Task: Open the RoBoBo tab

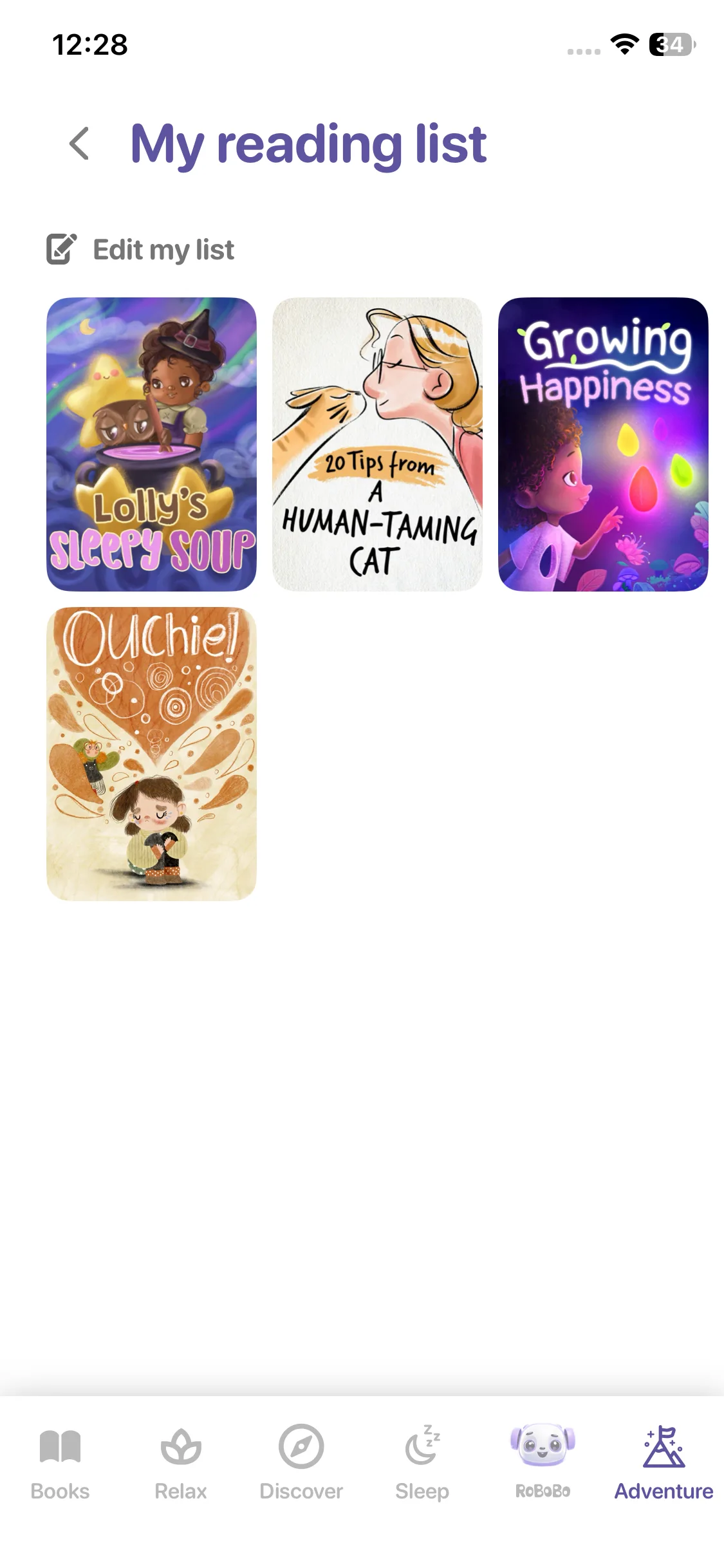Action: coord(543,1461)
